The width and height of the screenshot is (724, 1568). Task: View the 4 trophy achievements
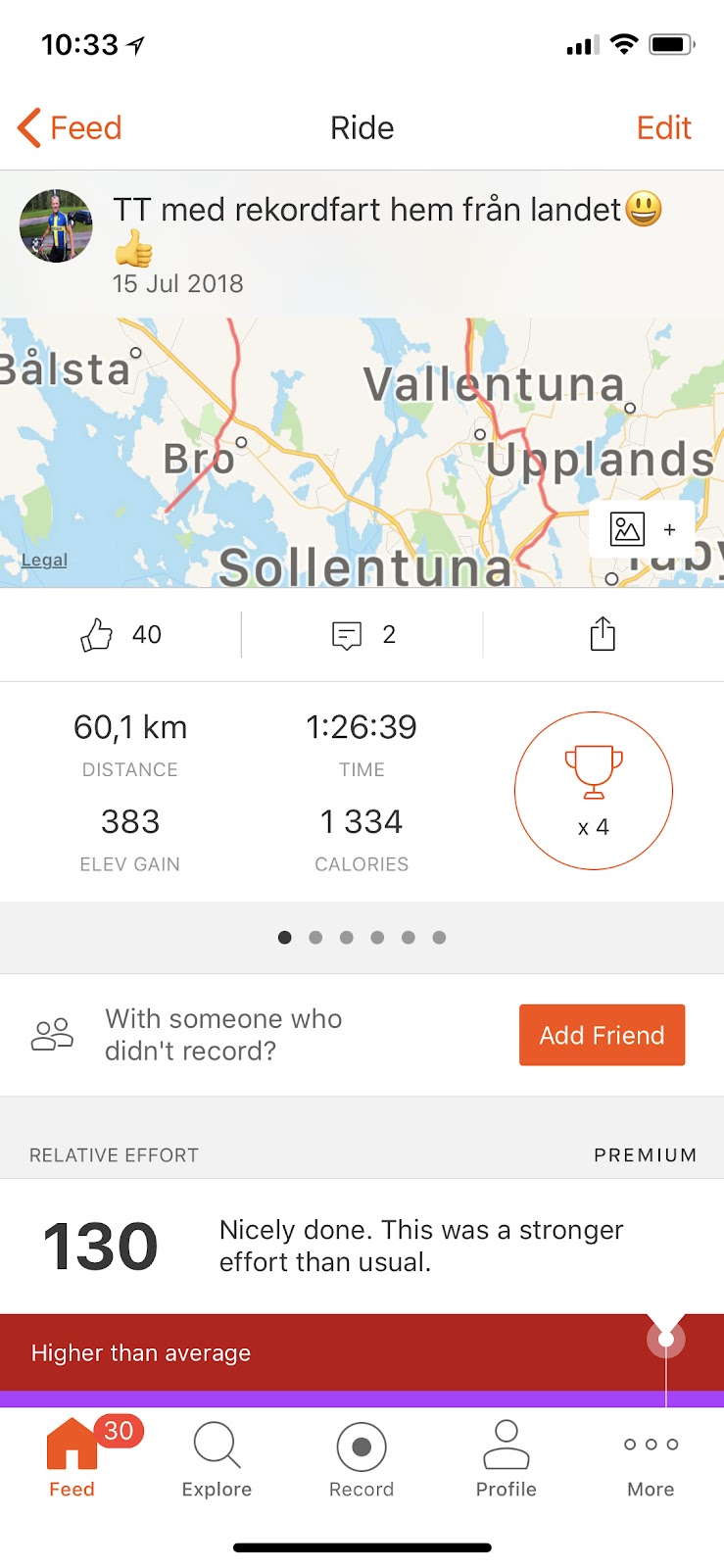tap(594, 791)
